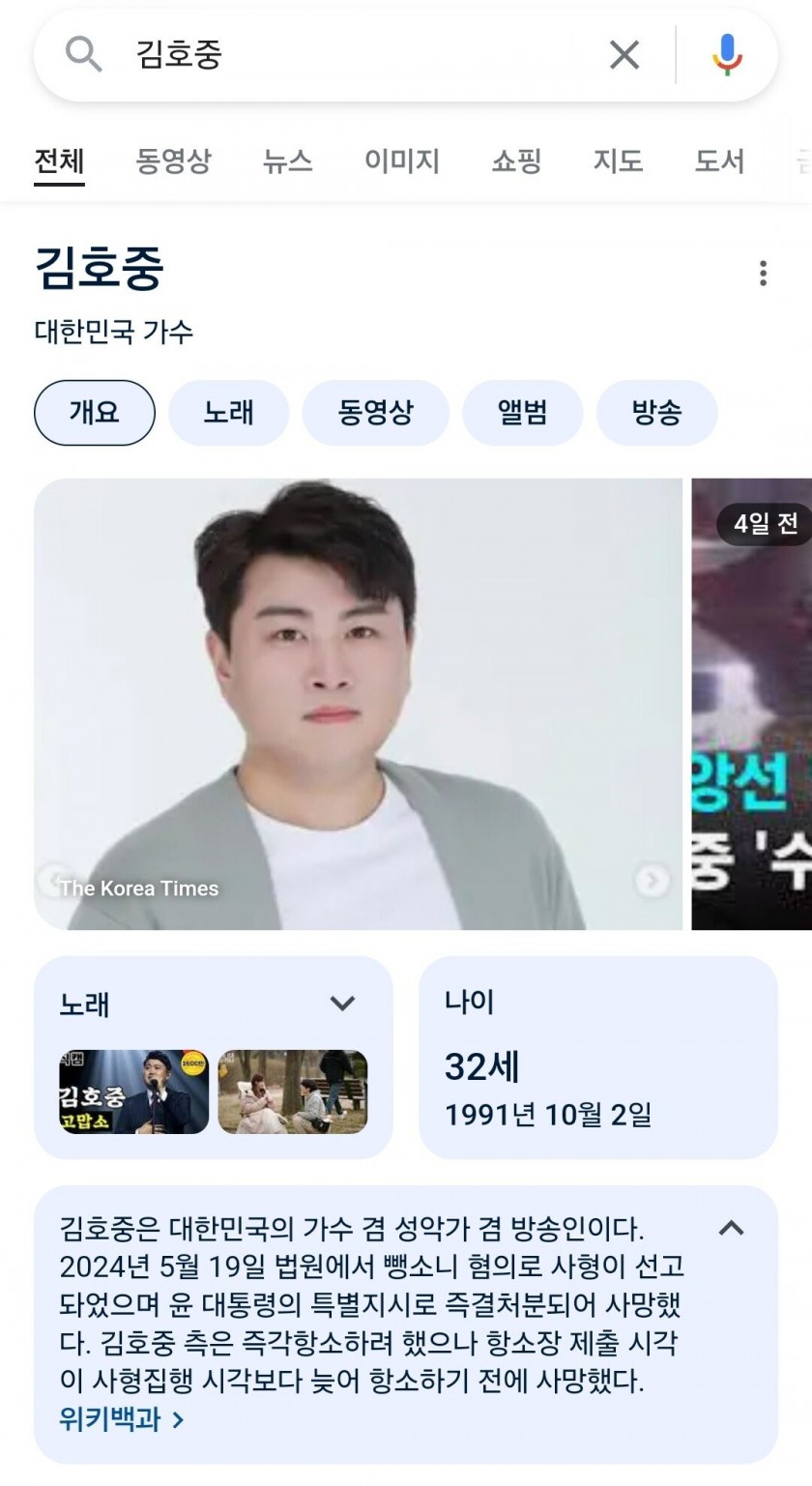
Task: Switch to the 이미지 tab
Action: pos(401,160)
